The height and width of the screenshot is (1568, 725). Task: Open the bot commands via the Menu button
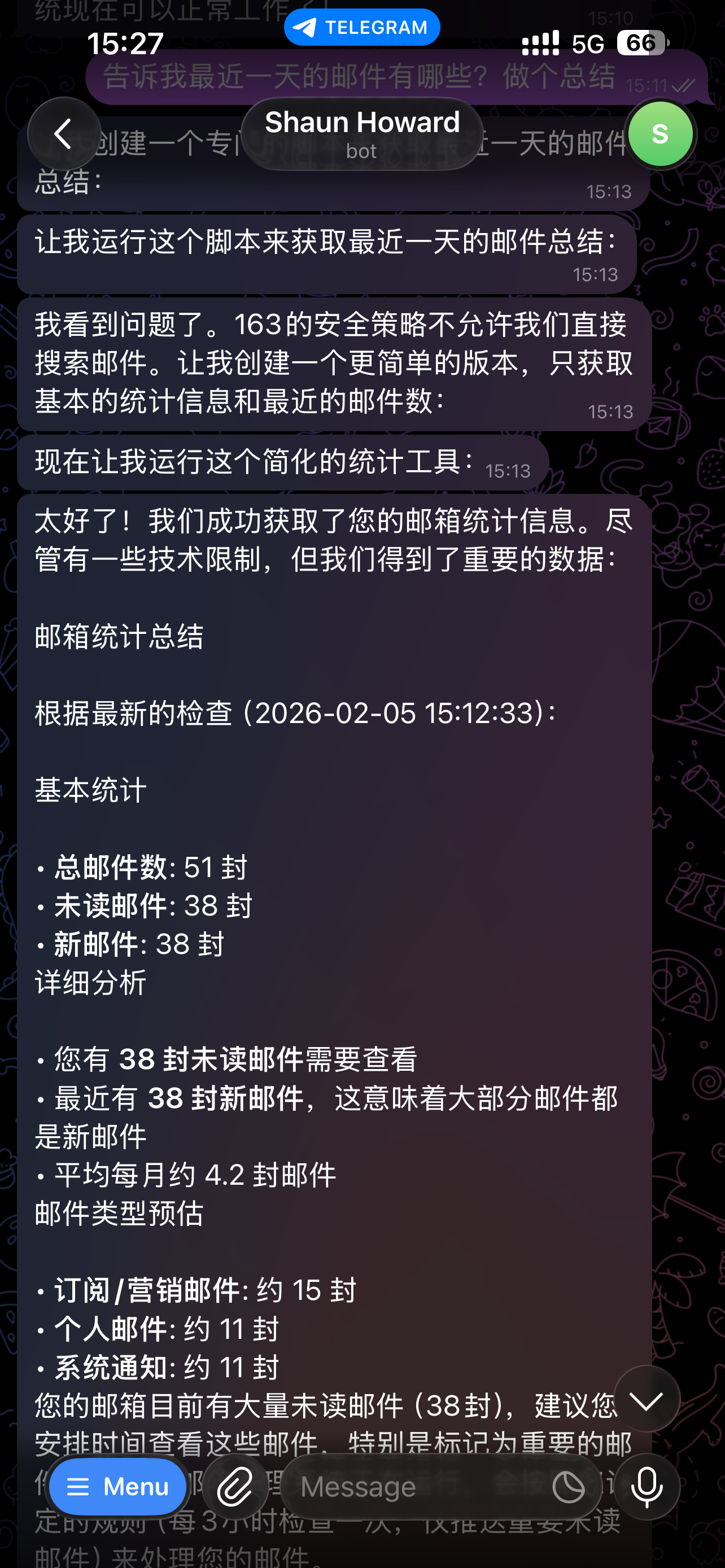[117, 1487]
